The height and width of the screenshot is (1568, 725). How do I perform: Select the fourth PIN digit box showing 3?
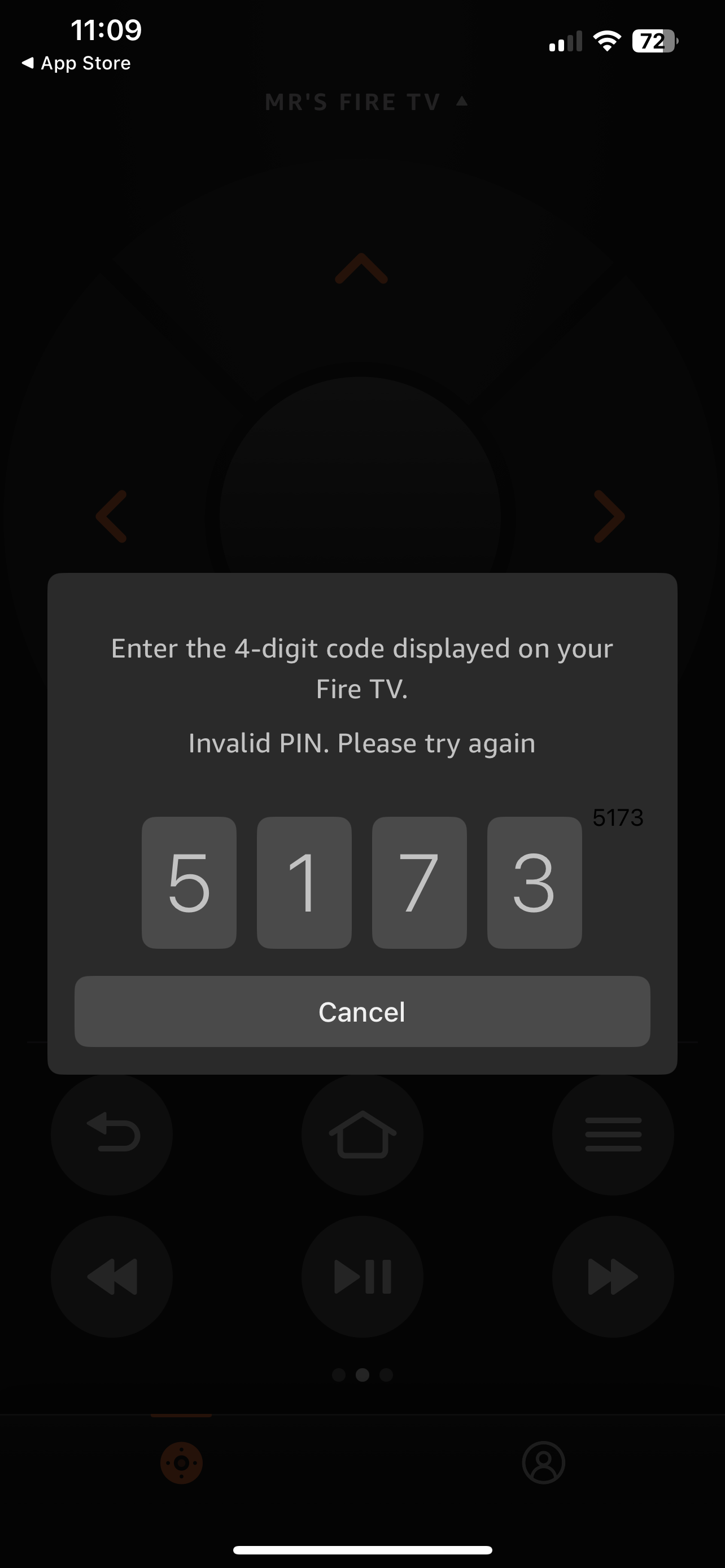point(534,882)
